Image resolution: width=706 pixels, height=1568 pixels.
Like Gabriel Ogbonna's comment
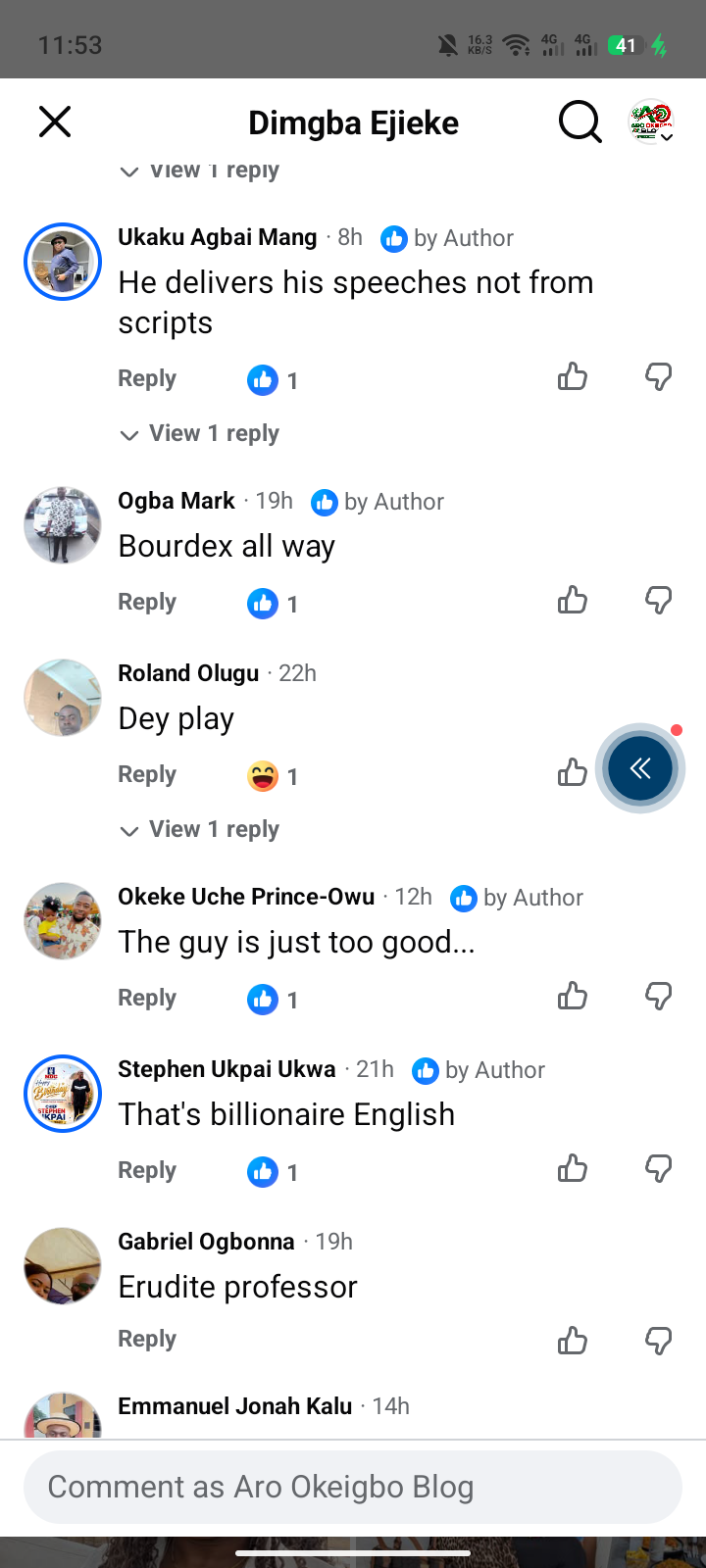[x=573, y=1341]
